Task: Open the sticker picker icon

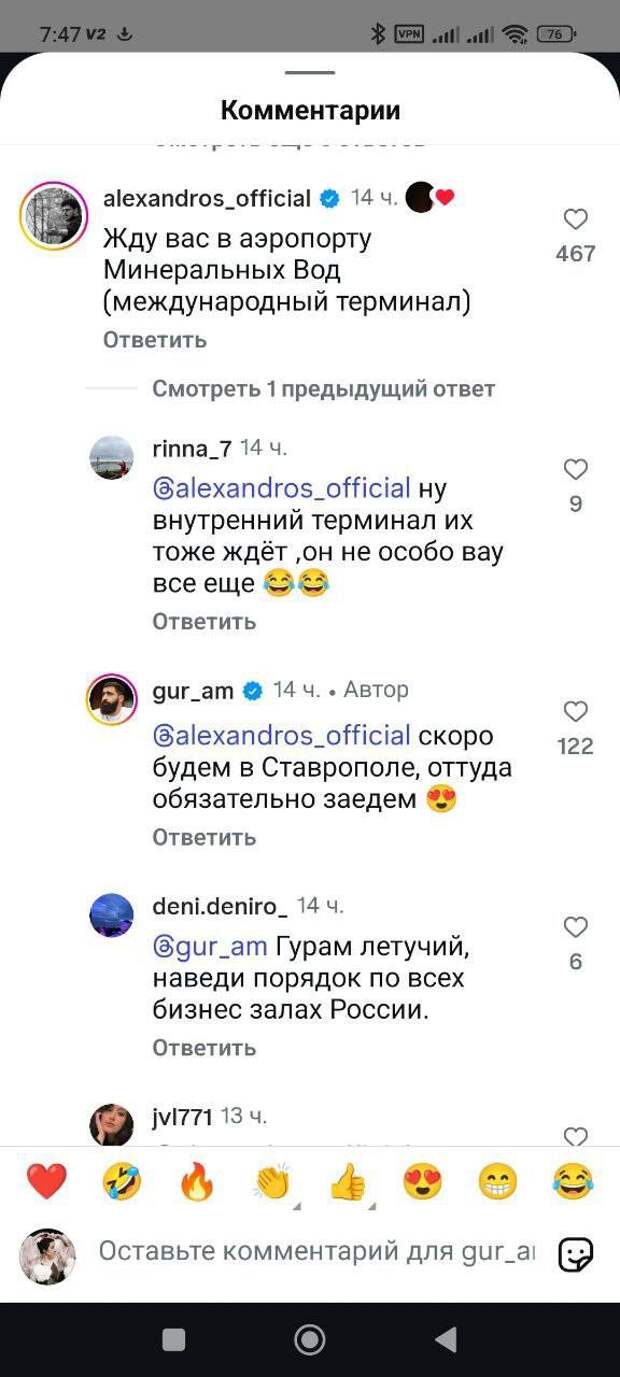Action: [575, 1253]
